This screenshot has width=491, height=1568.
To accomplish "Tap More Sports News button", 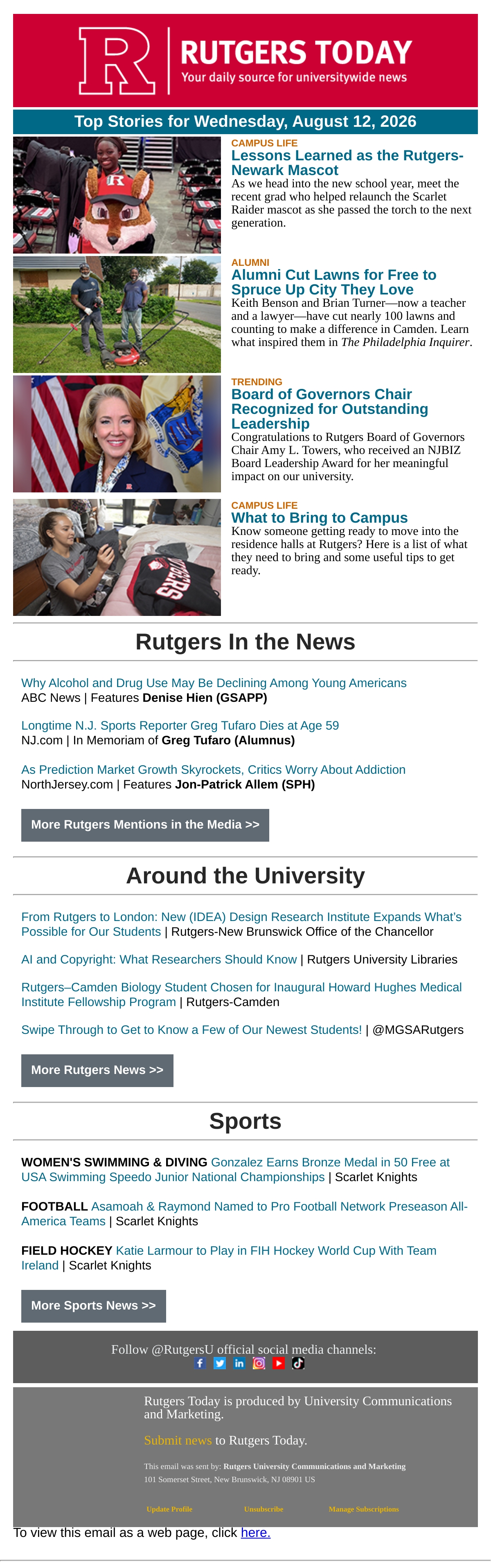I will point(94,1306).
